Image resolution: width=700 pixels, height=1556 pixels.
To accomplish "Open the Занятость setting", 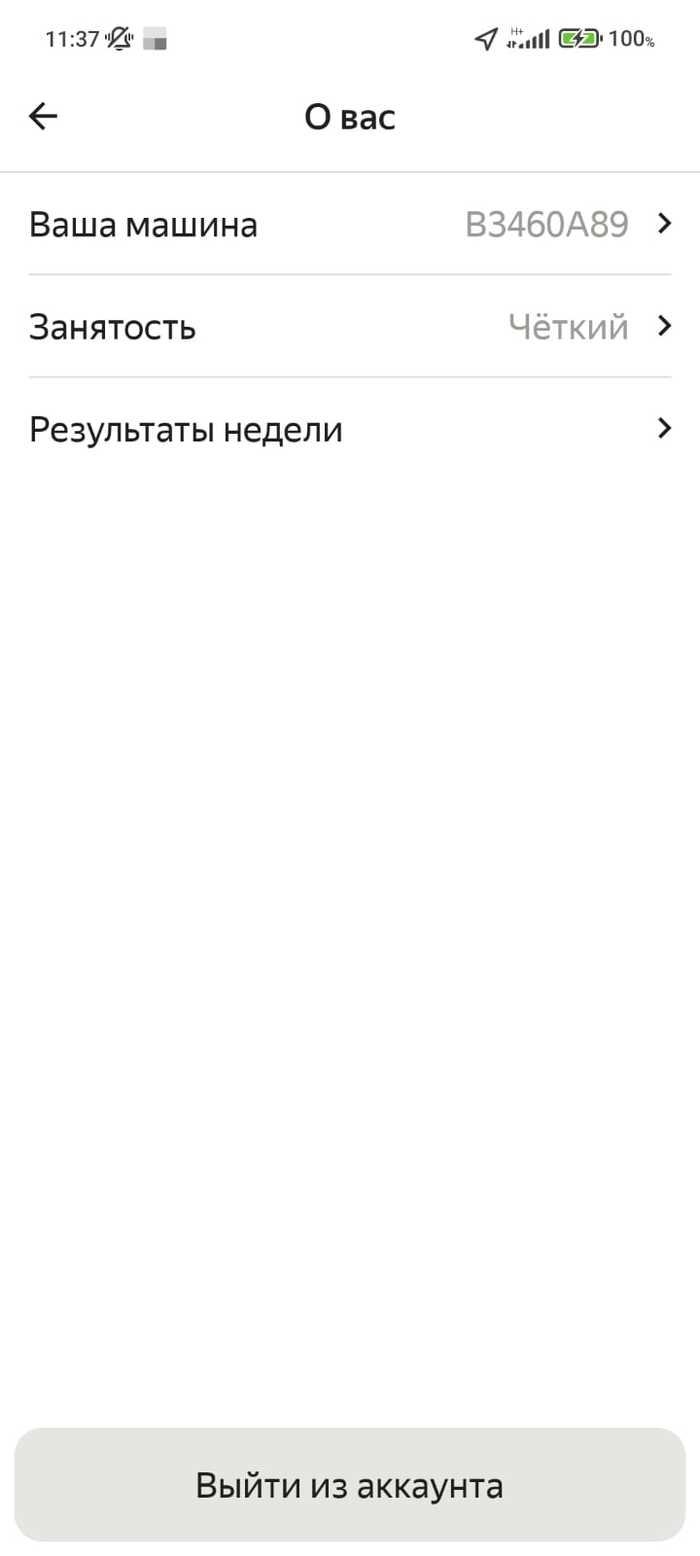I will click(x=349, y=327).
